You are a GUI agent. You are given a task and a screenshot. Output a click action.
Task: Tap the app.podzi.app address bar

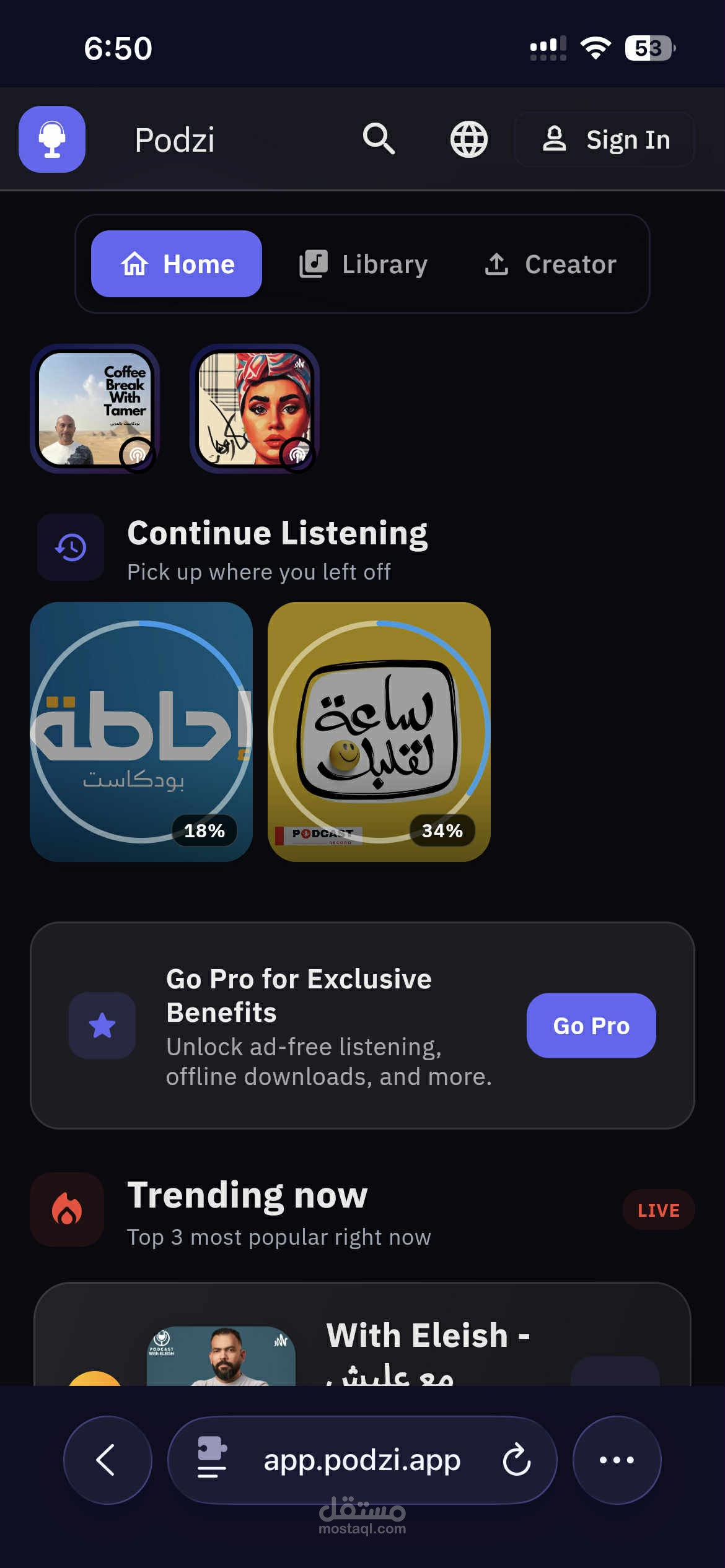coord(362,1460)
